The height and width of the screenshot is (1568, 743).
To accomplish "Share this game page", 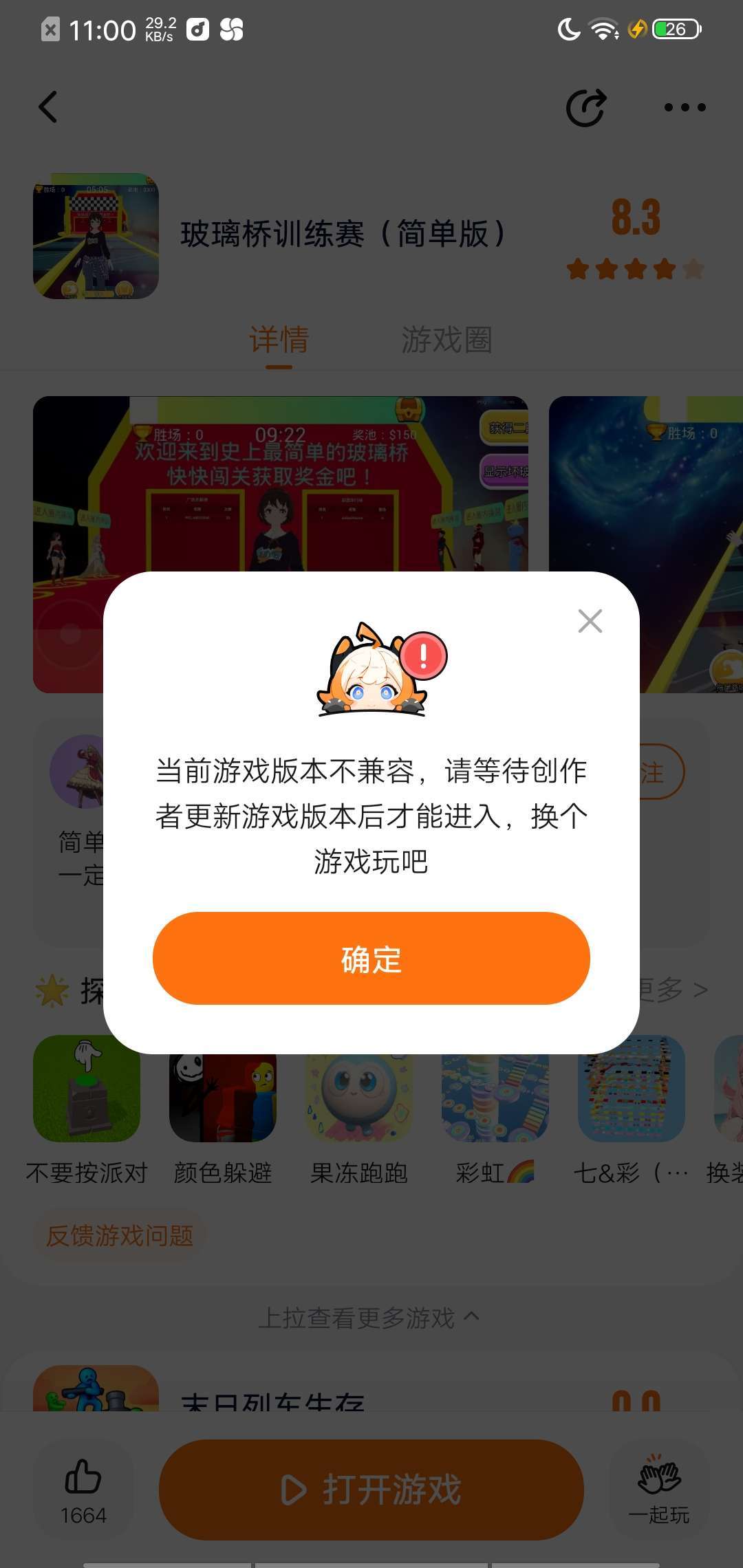I will click(x=586, y=108).
